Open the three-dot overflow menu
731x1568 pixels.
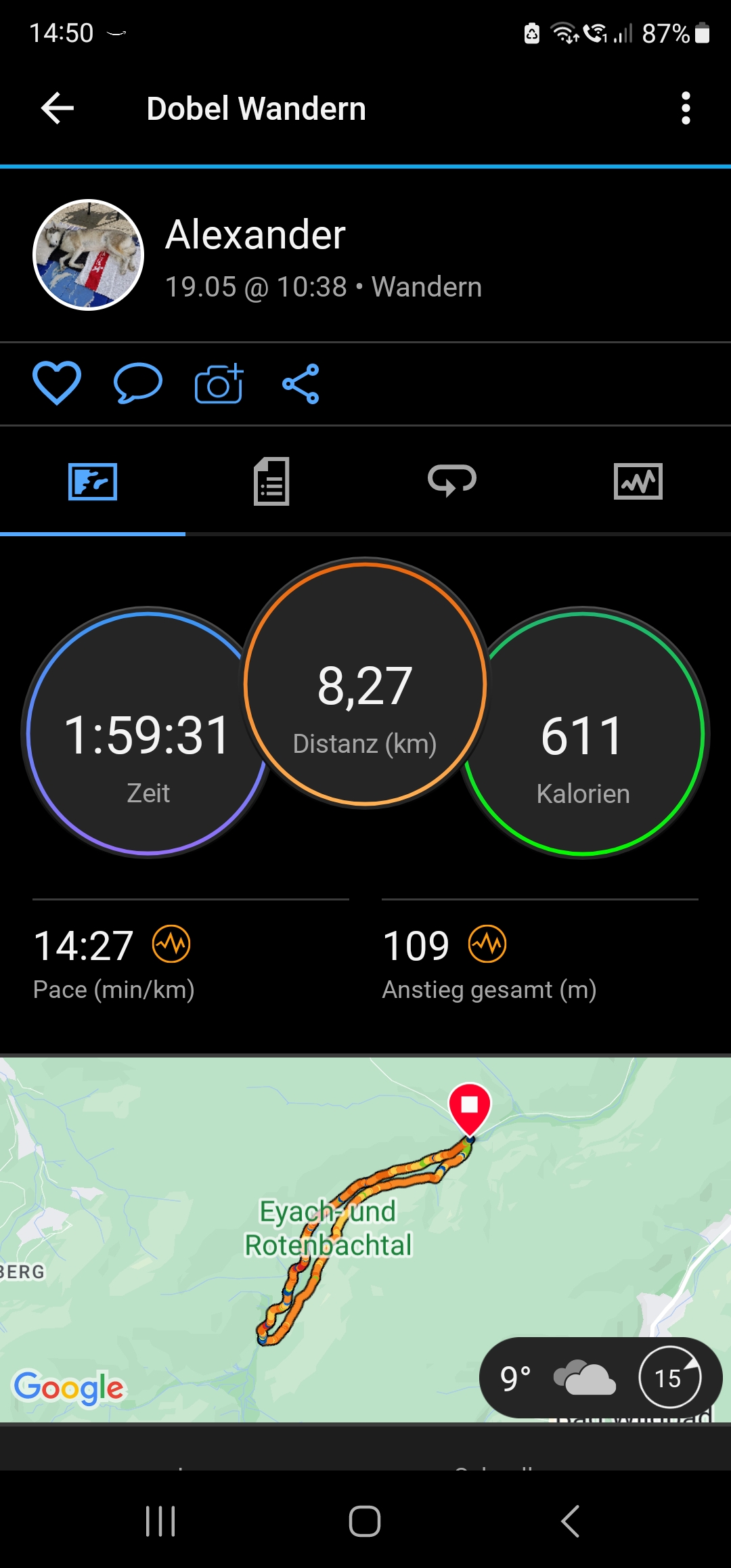686,108
